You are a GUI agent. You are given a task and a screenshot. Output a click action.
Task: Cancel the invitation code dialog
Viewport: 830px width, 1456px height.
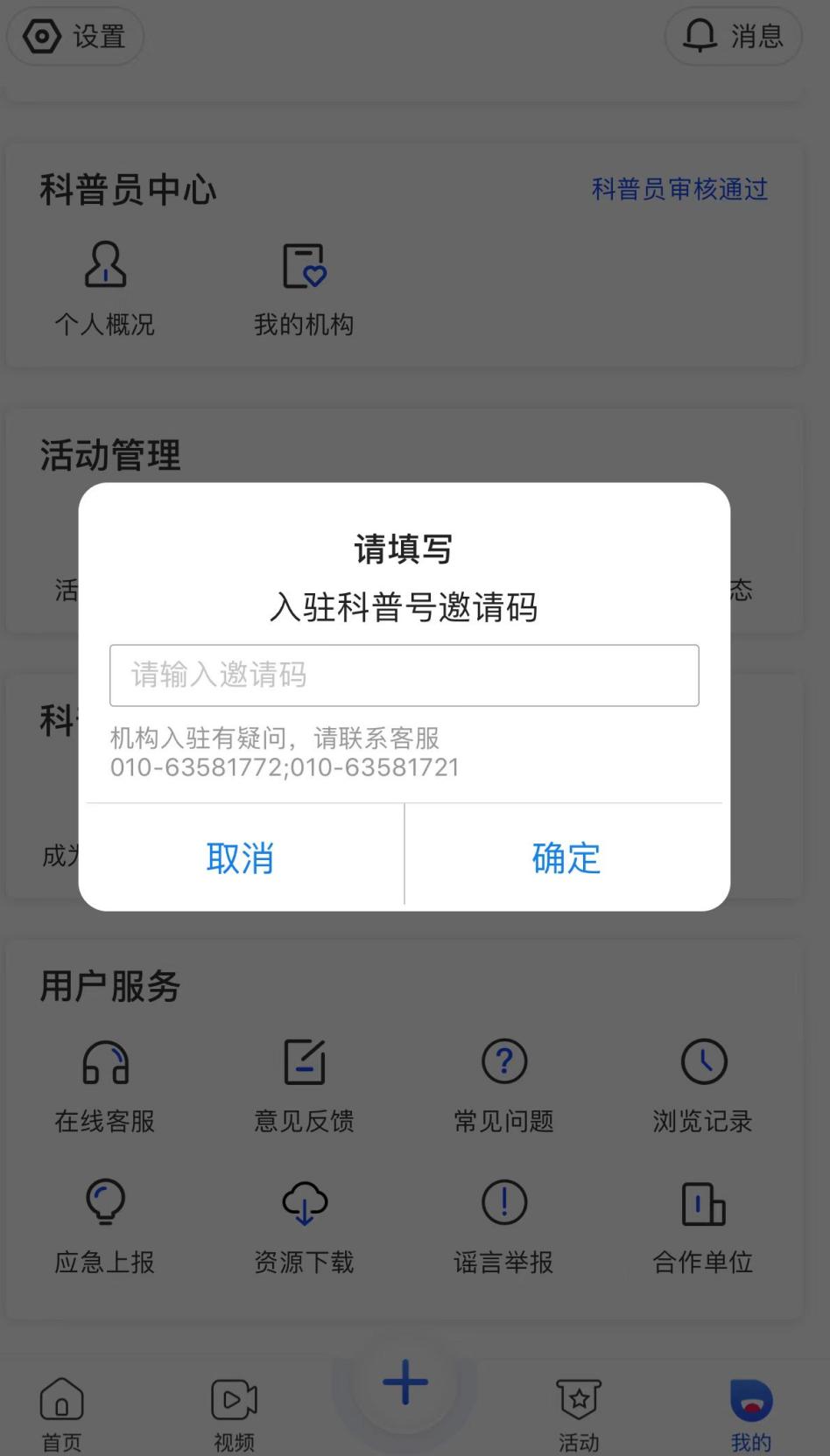[x=241, y=857]
